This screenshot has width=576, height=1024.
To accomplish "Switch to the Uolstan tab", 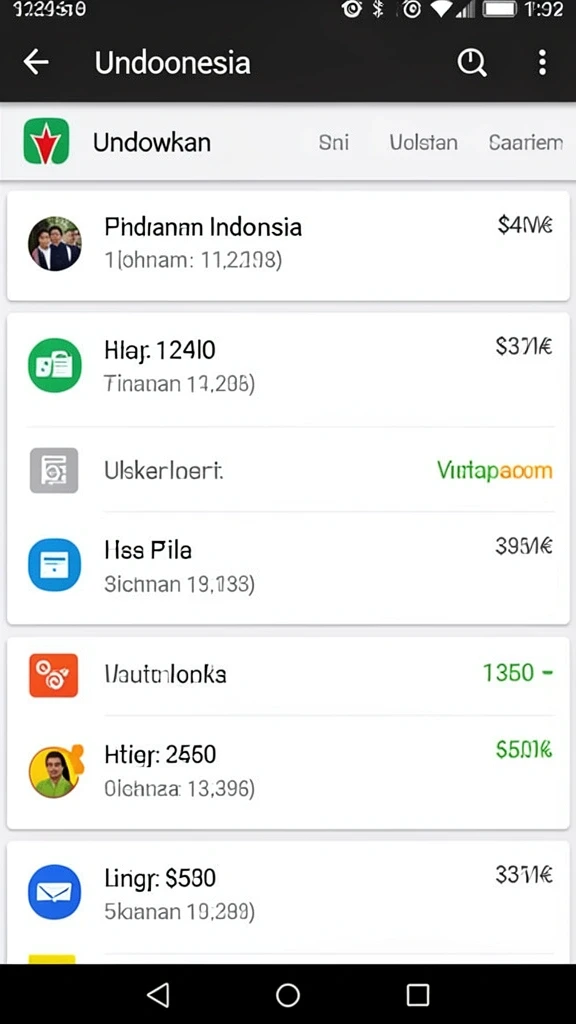I will point(423,142).
